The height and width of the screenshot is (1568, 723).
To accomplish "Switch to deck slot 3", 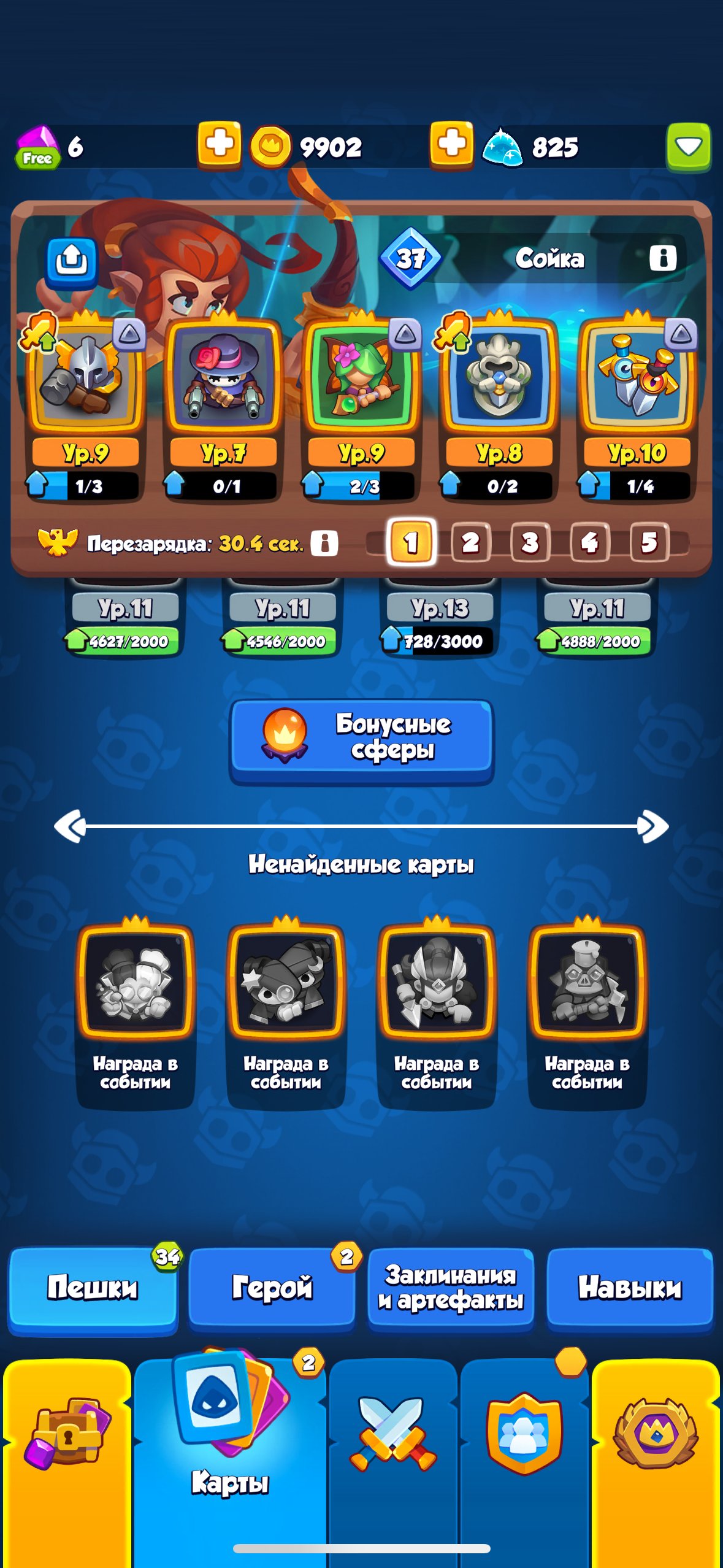I will coord(530,542).
